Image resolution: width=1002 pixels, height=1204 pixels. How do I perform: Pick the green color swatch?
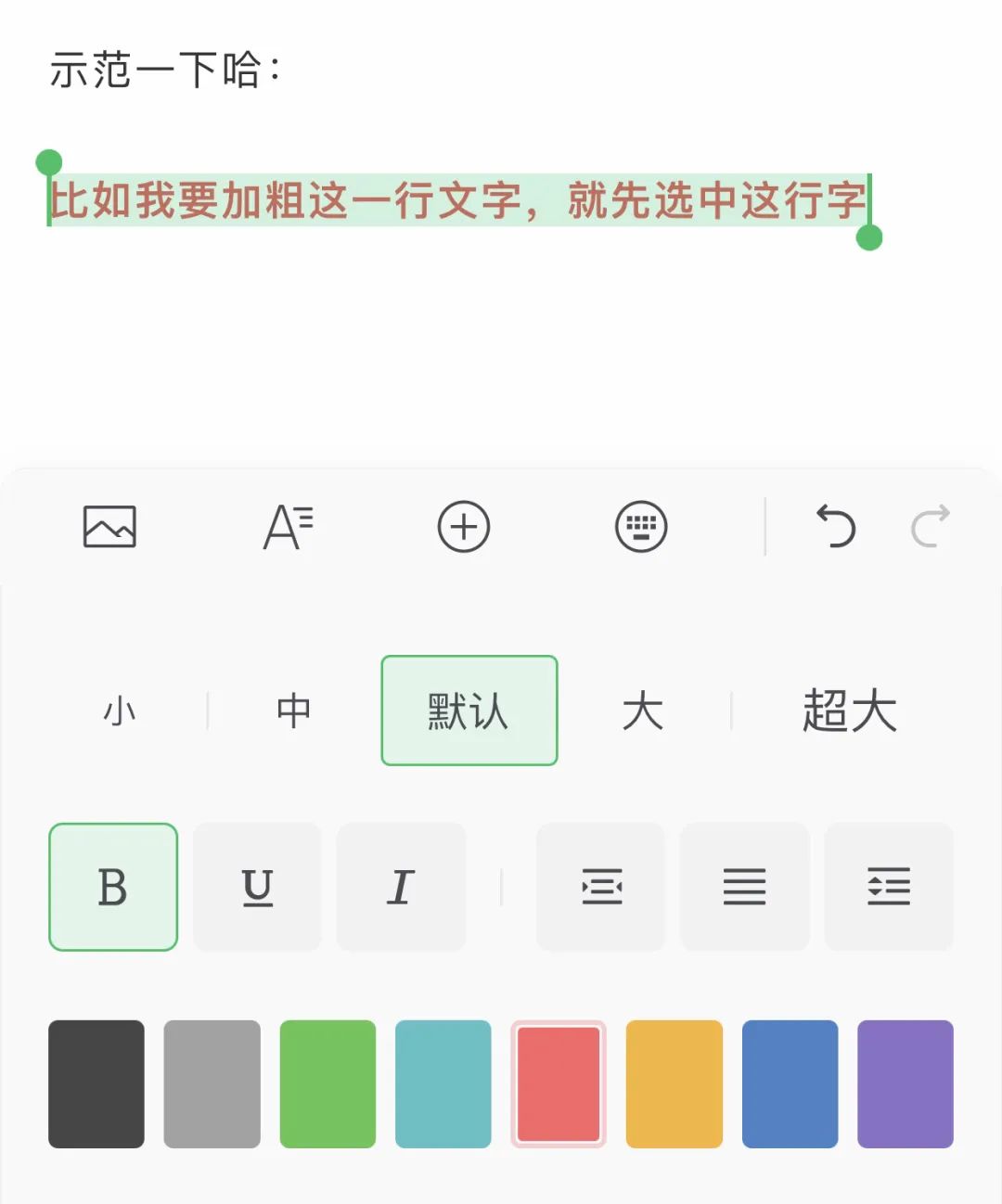point(328,1083)
